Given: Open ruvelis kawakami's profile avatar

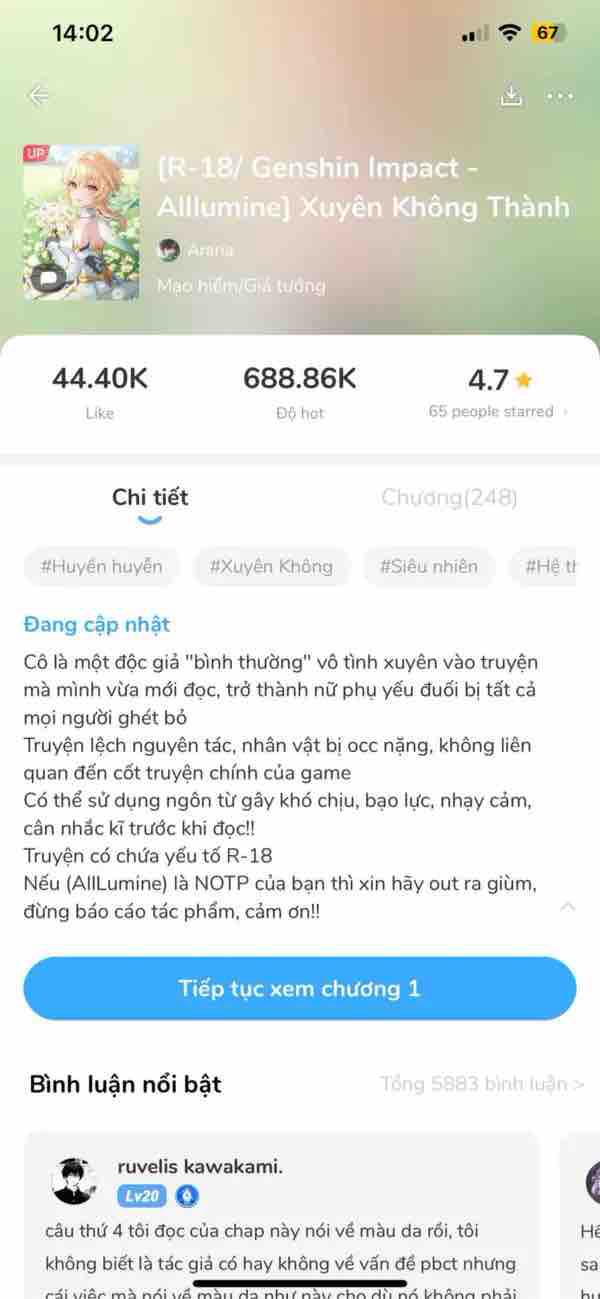Looking at the screenshot, I should point(75,1181).
